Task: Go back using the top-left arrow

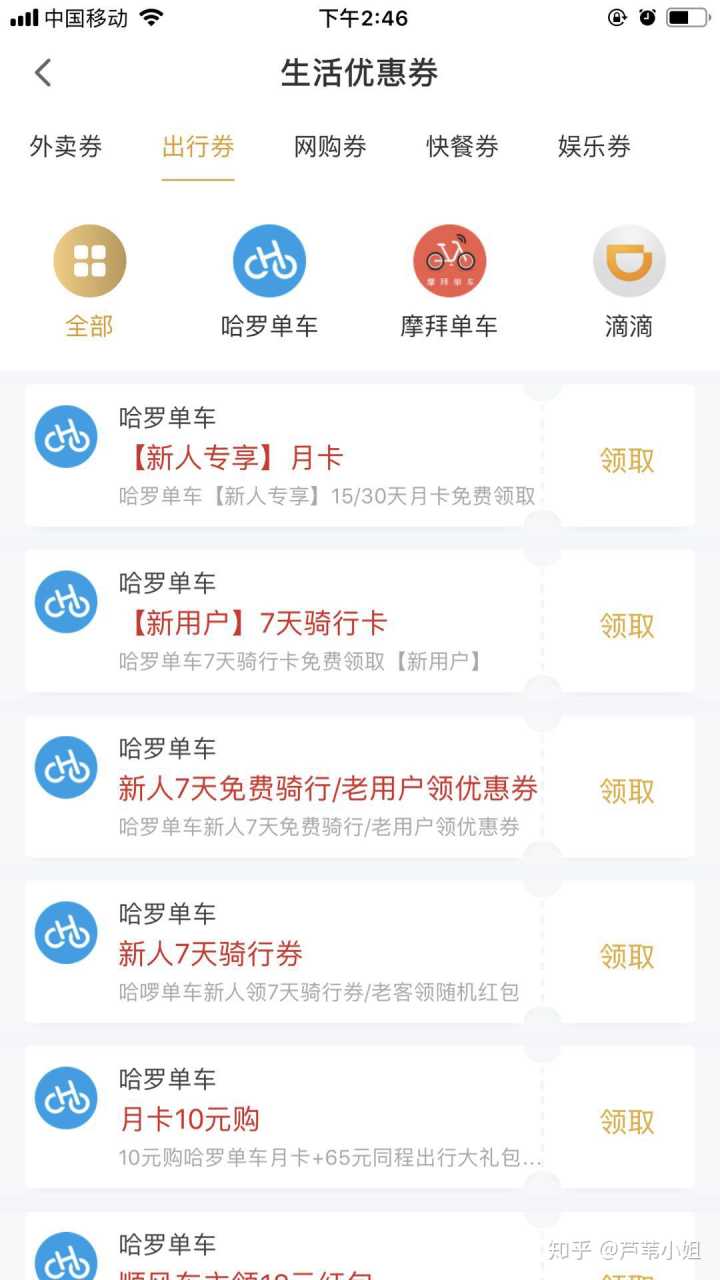Action: pos(43,73)
